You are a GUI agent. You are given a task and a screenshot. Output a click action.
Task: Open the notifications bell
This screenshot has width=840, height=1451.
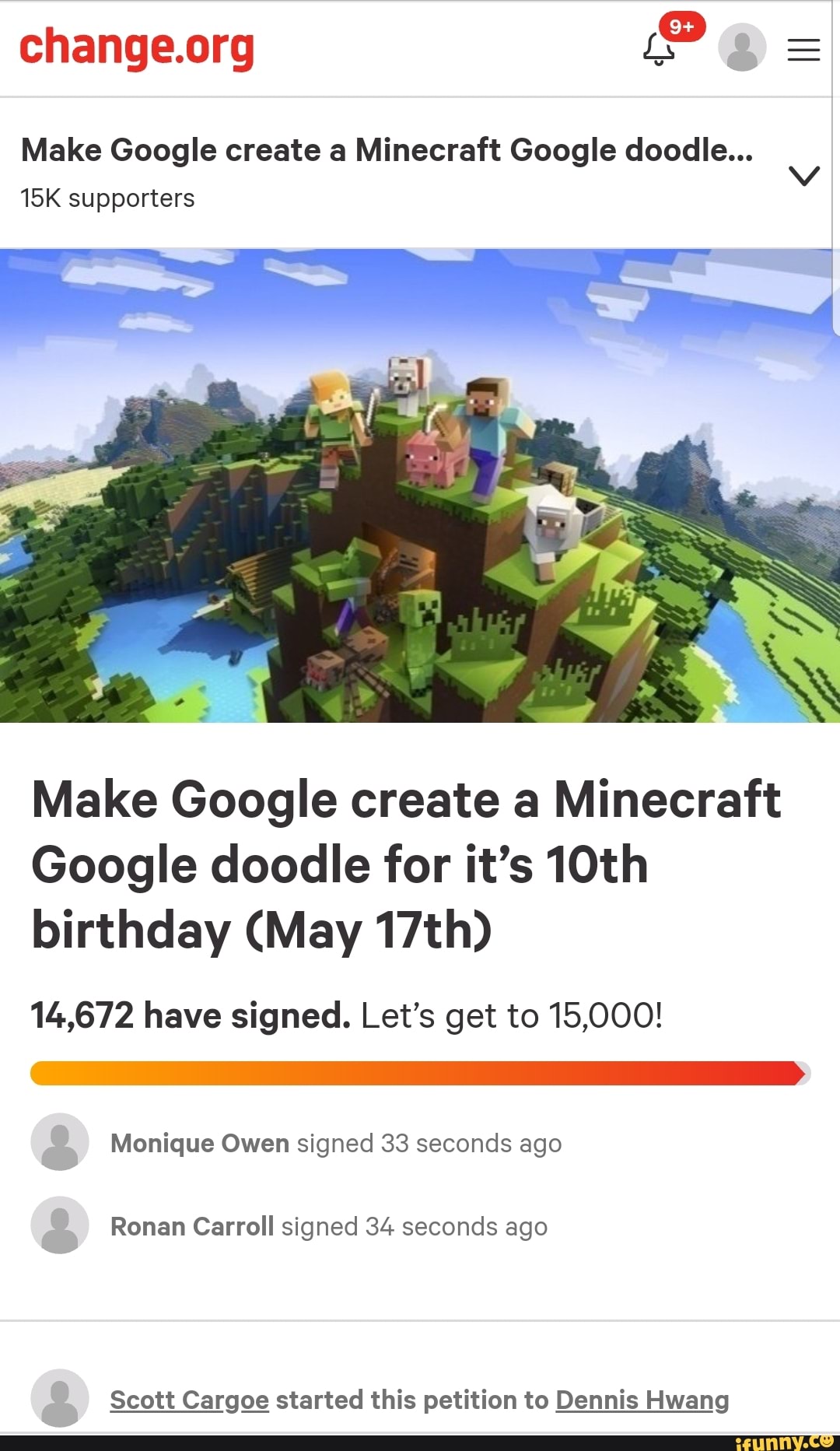pyautogui.click(x=659, y=50)
